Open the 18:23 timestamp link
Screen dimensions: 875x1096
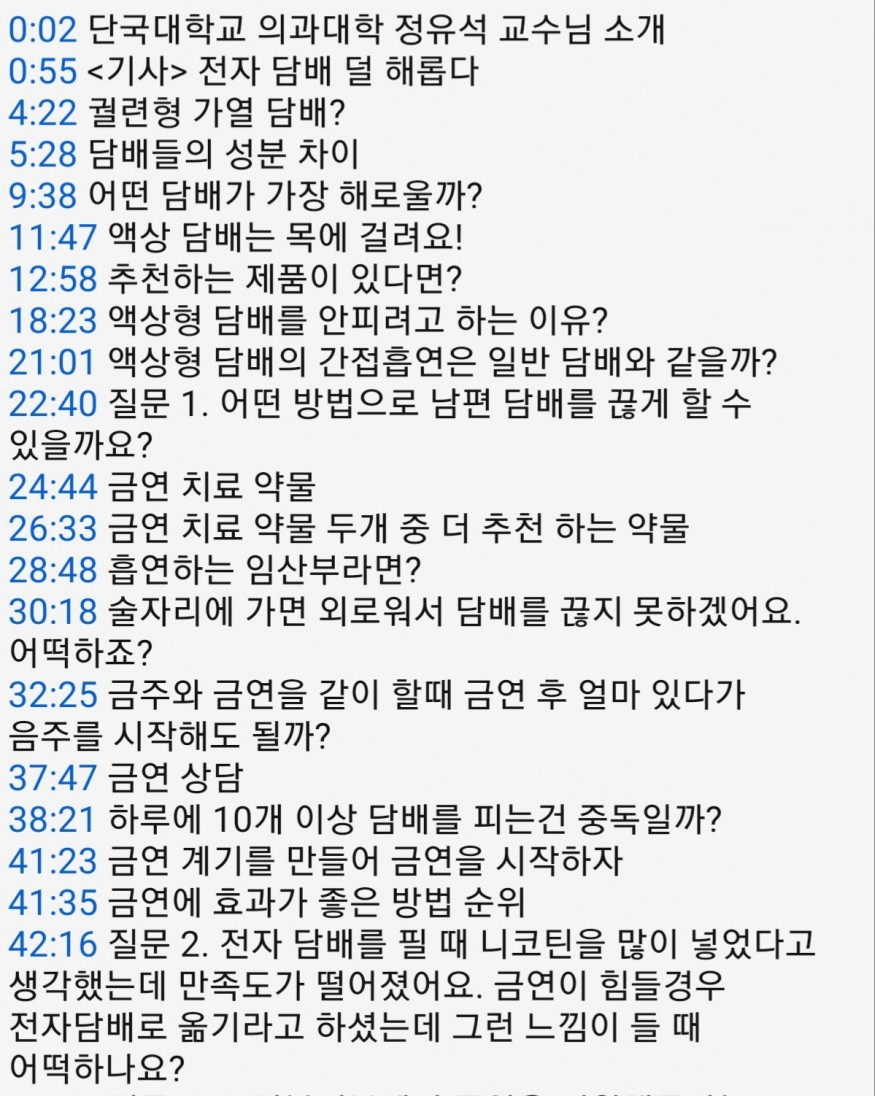52,319
